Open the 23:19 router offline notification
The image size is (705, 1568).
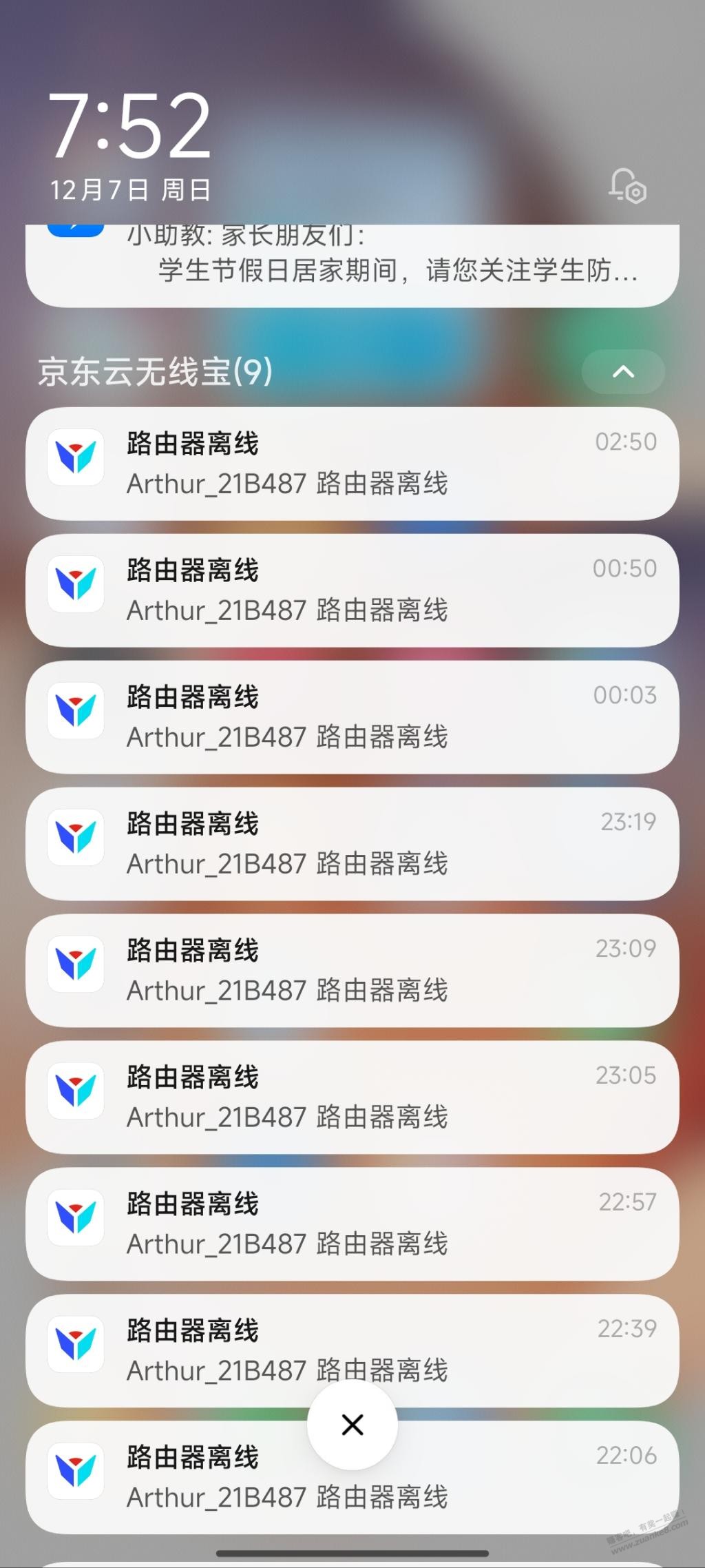(x=352, y=844)
